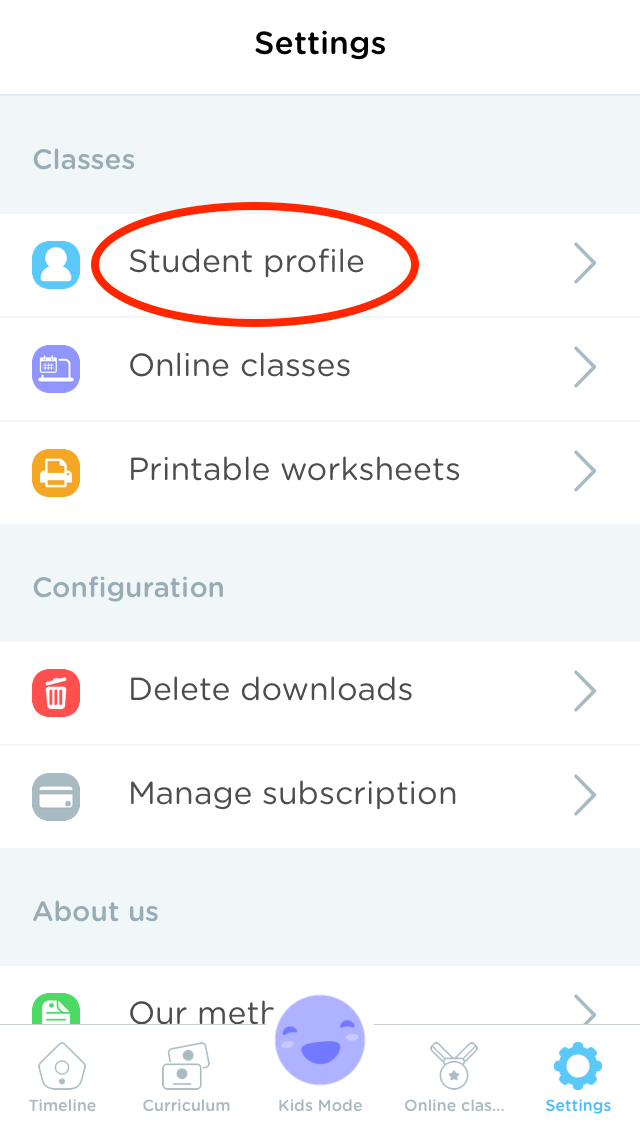Switch to the Online classes bottom tab
640x1136 pixels.
454,1077
